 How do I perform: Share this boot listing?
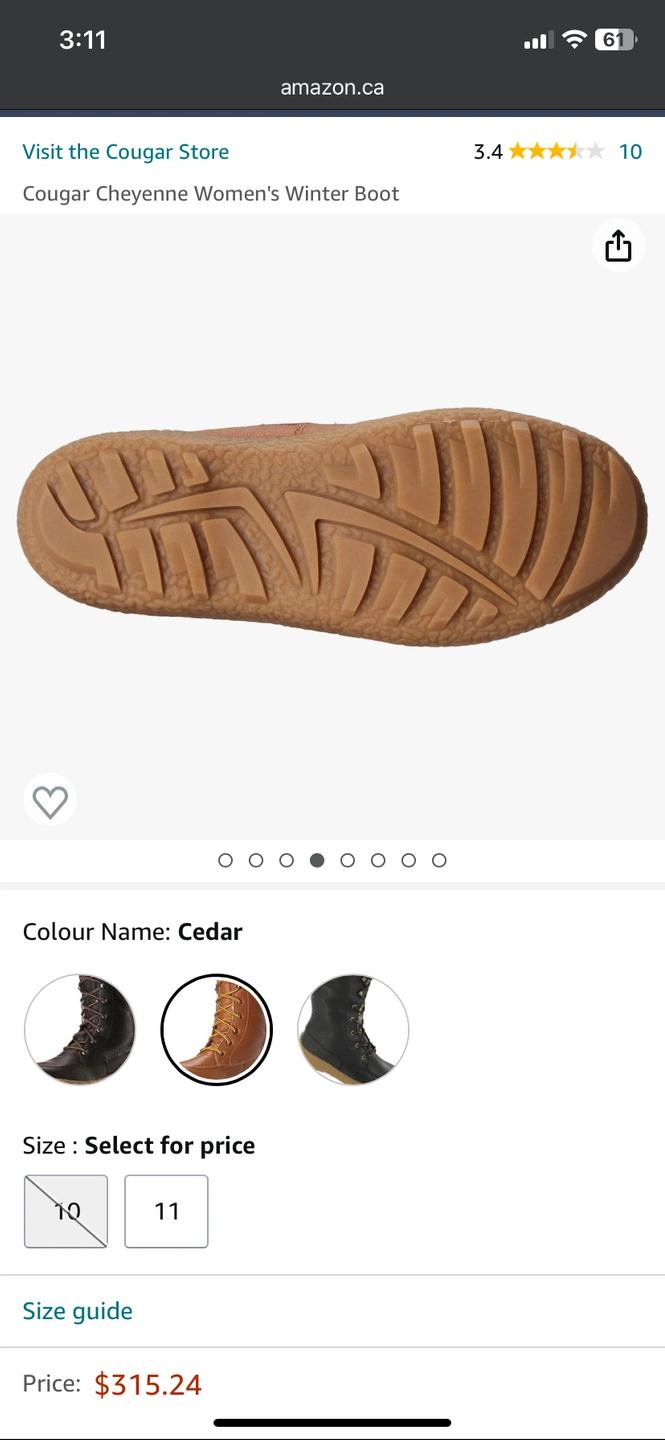tap(618, 245)
